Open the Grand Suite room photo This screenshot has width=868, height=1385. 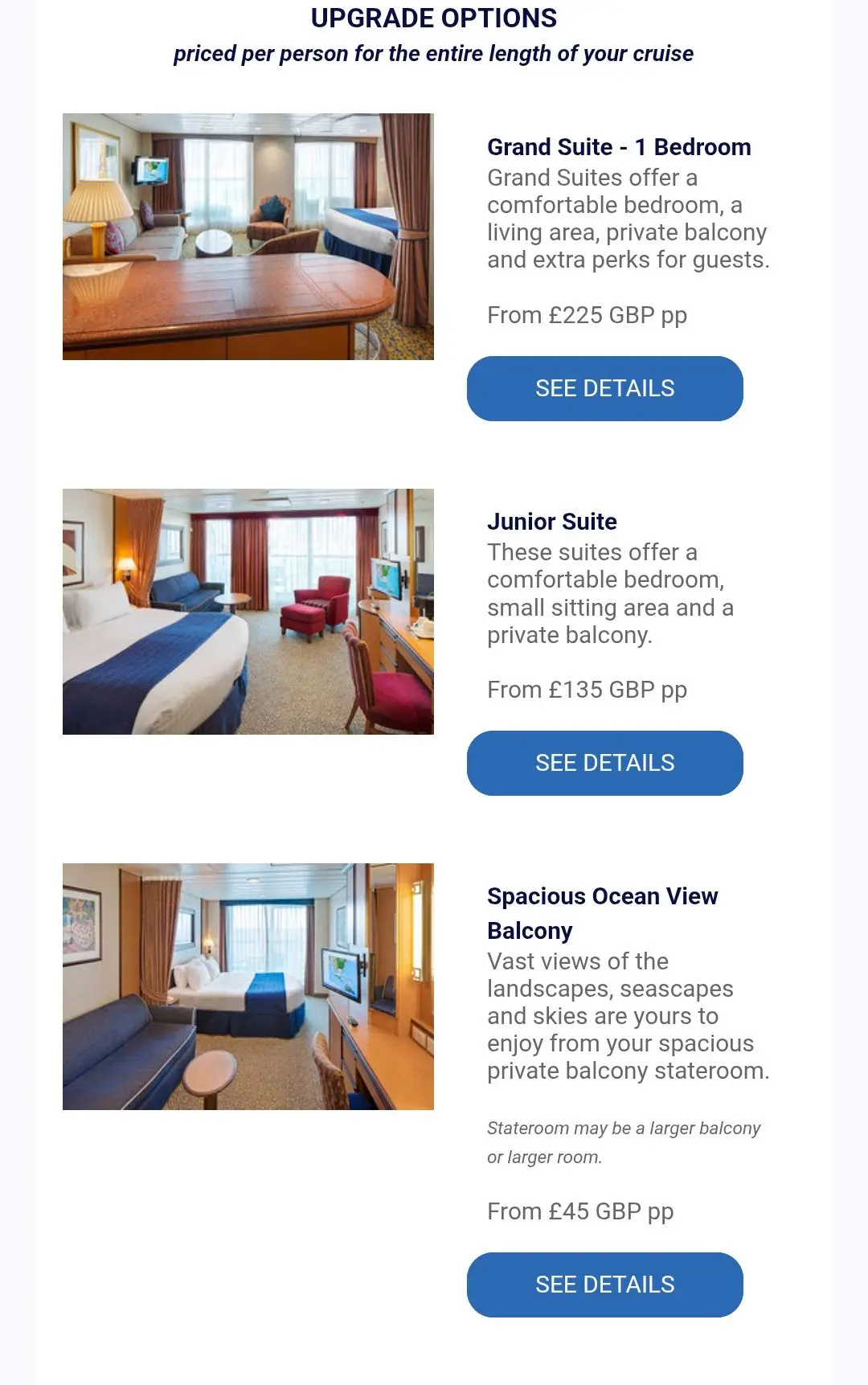[x=248, y=236]
